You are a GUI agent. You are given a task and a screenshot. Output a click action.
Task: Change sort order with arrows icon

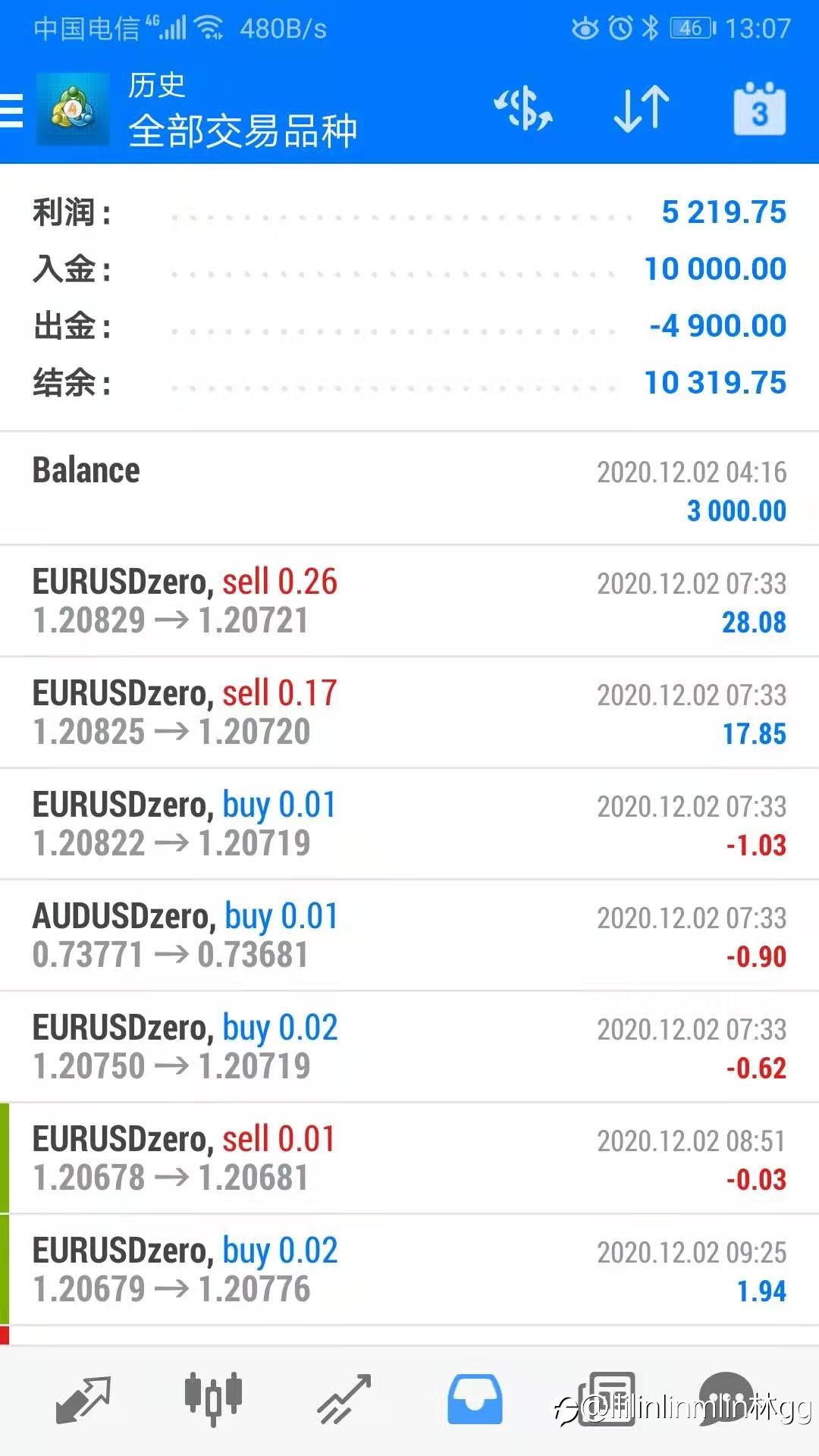click(x=642, y=109)
